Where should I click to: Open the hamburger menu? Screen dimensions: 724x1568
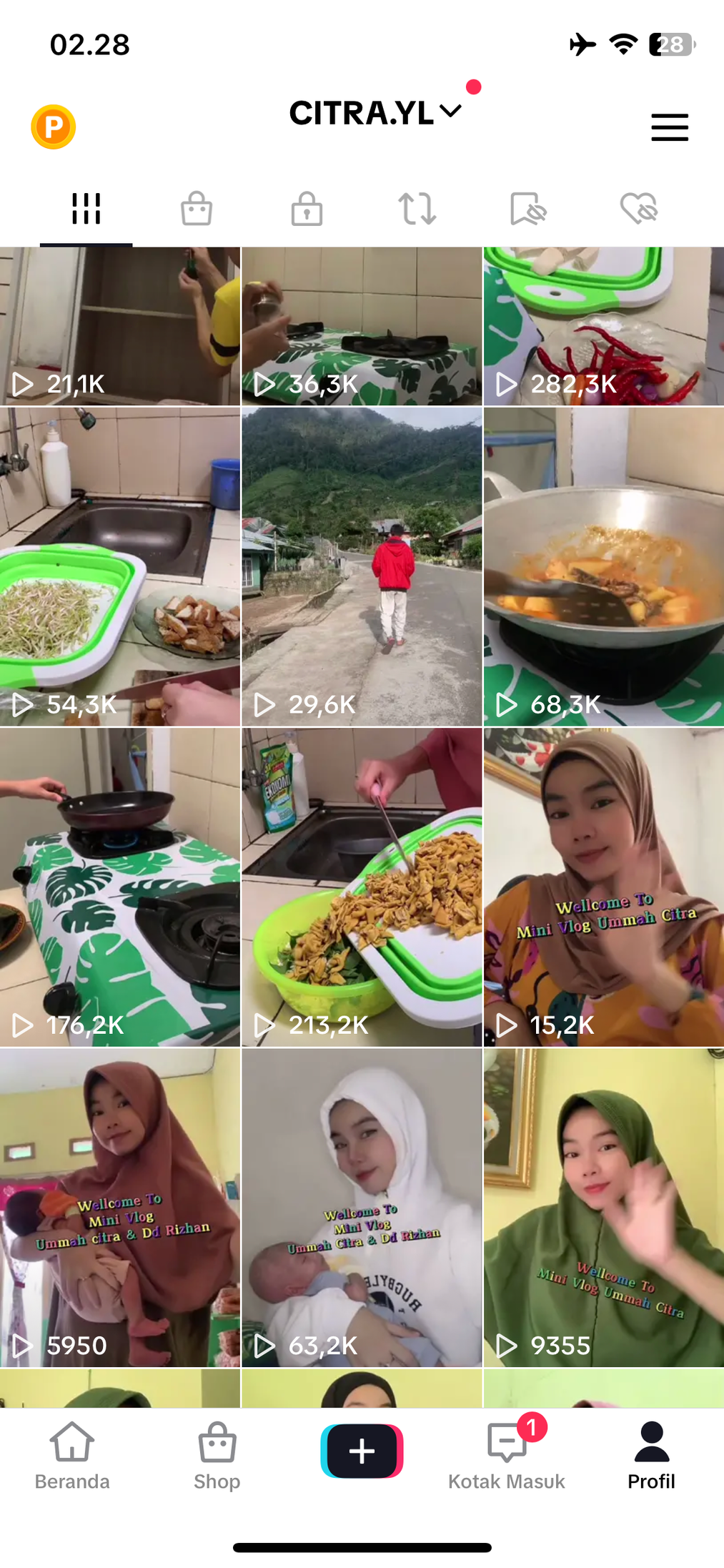tap(669, 127)
